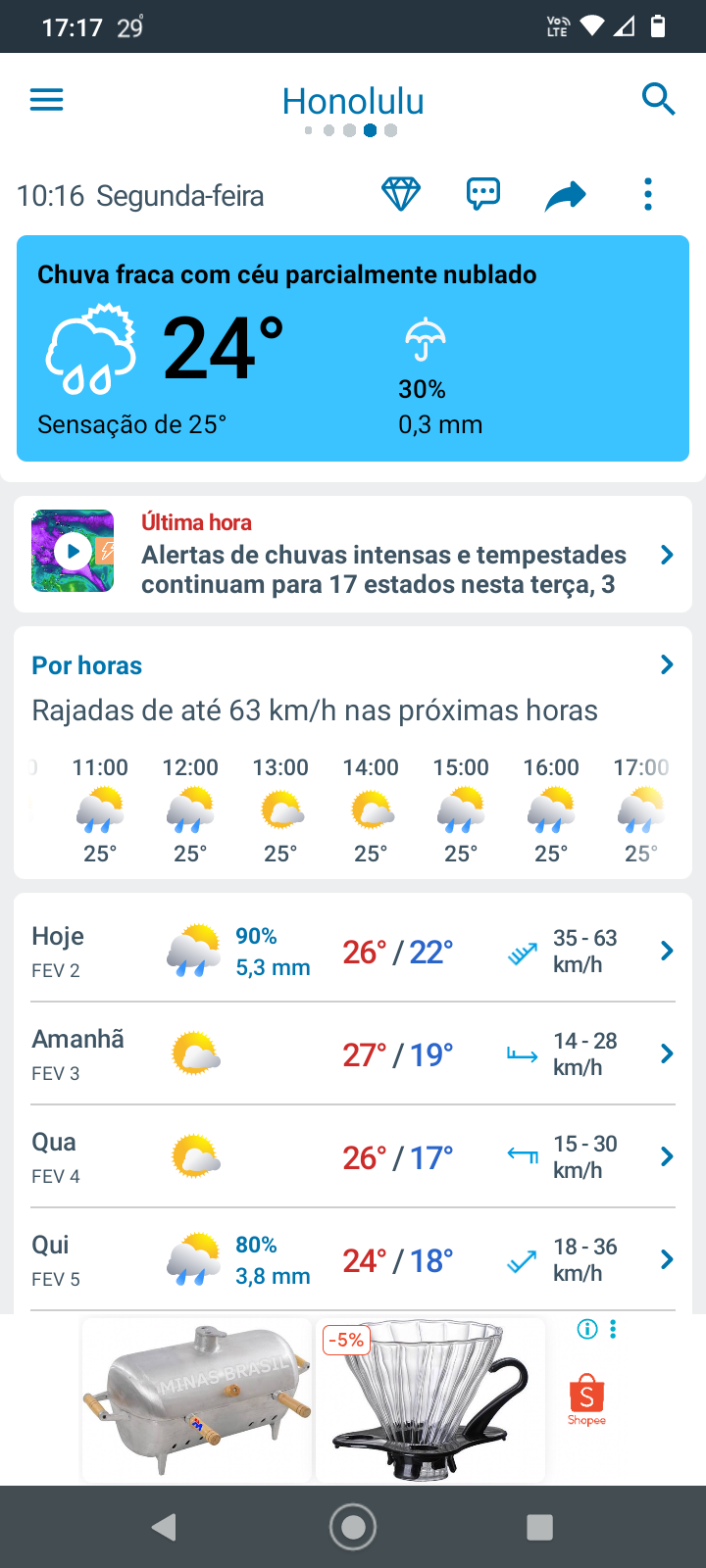Go to the system home screen

click(x=353, y=1527)
